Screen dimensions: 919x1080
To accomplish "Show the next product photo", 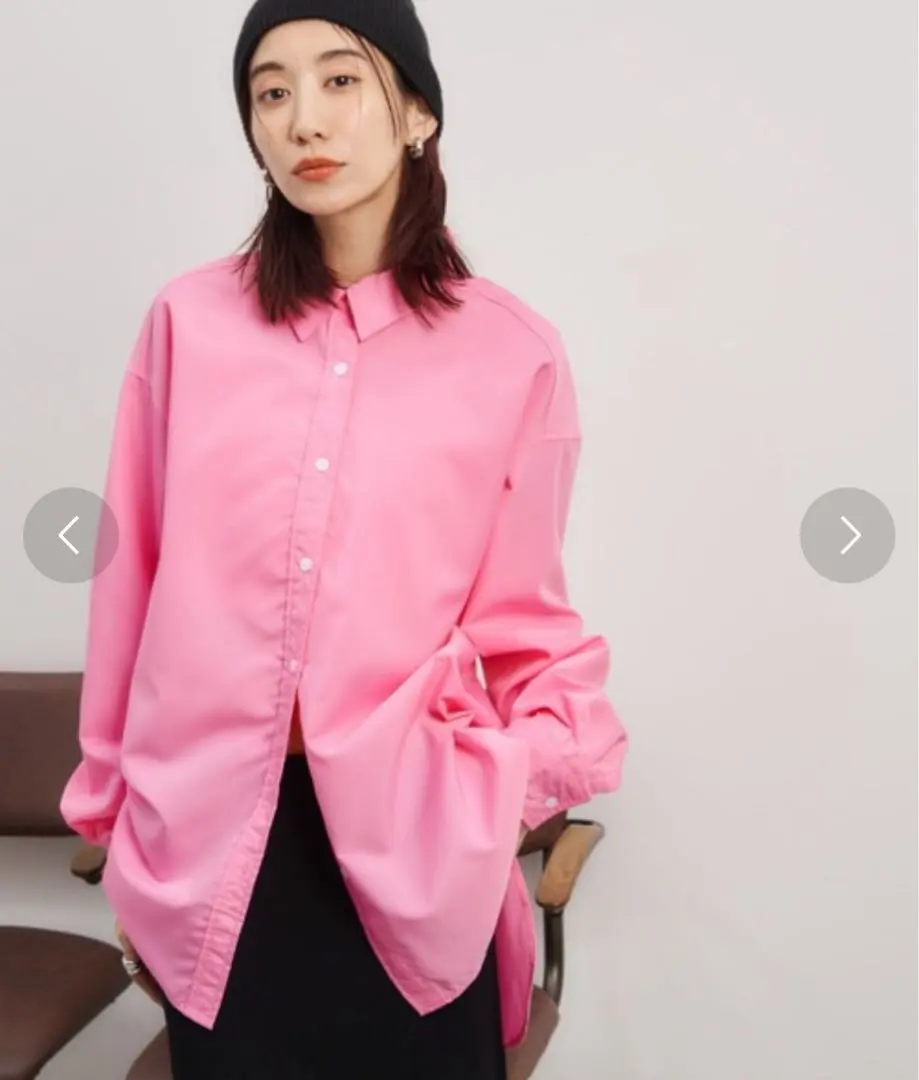I will [x=847, y=535].
